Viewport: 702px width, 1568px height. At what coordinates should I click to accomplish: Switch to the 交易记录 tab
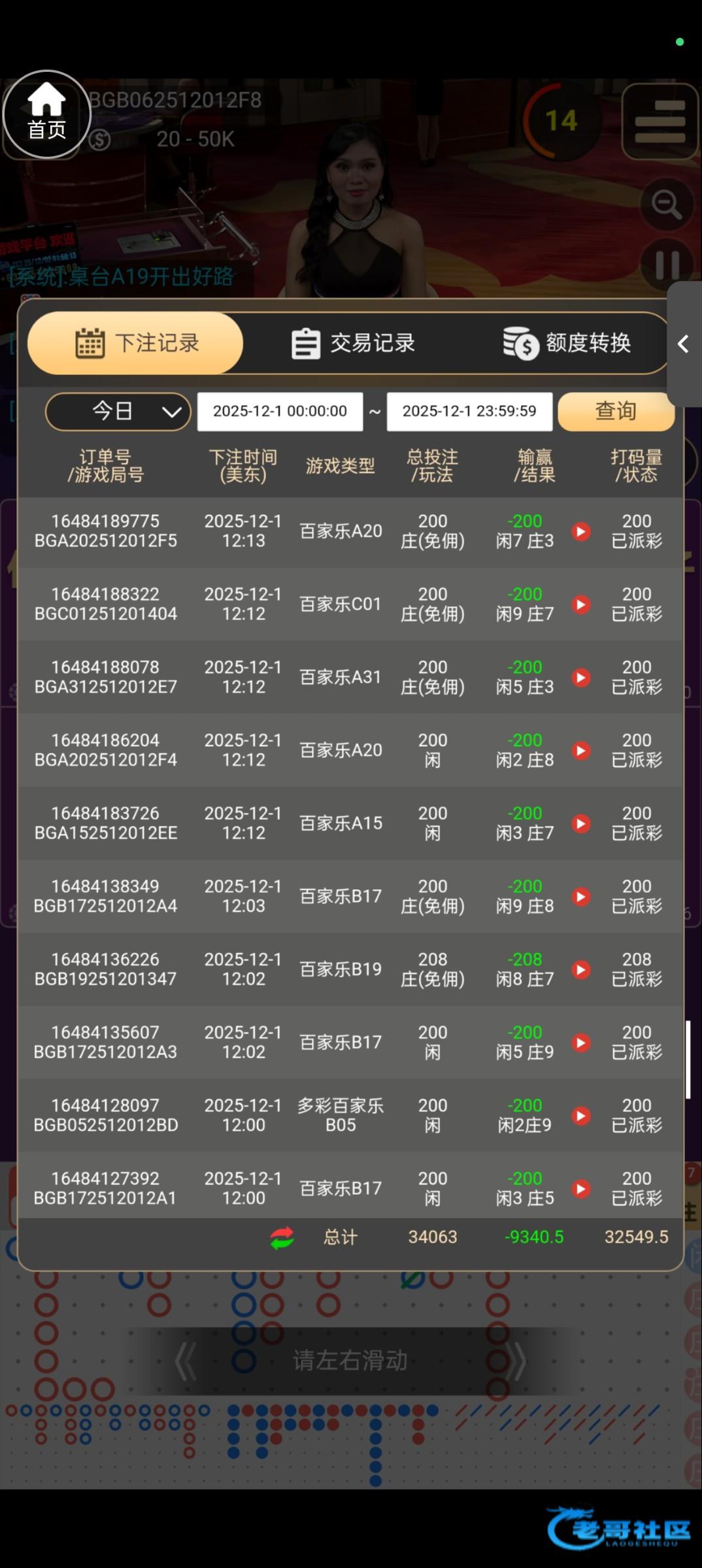pyautogui.click(x=353, y=343)
